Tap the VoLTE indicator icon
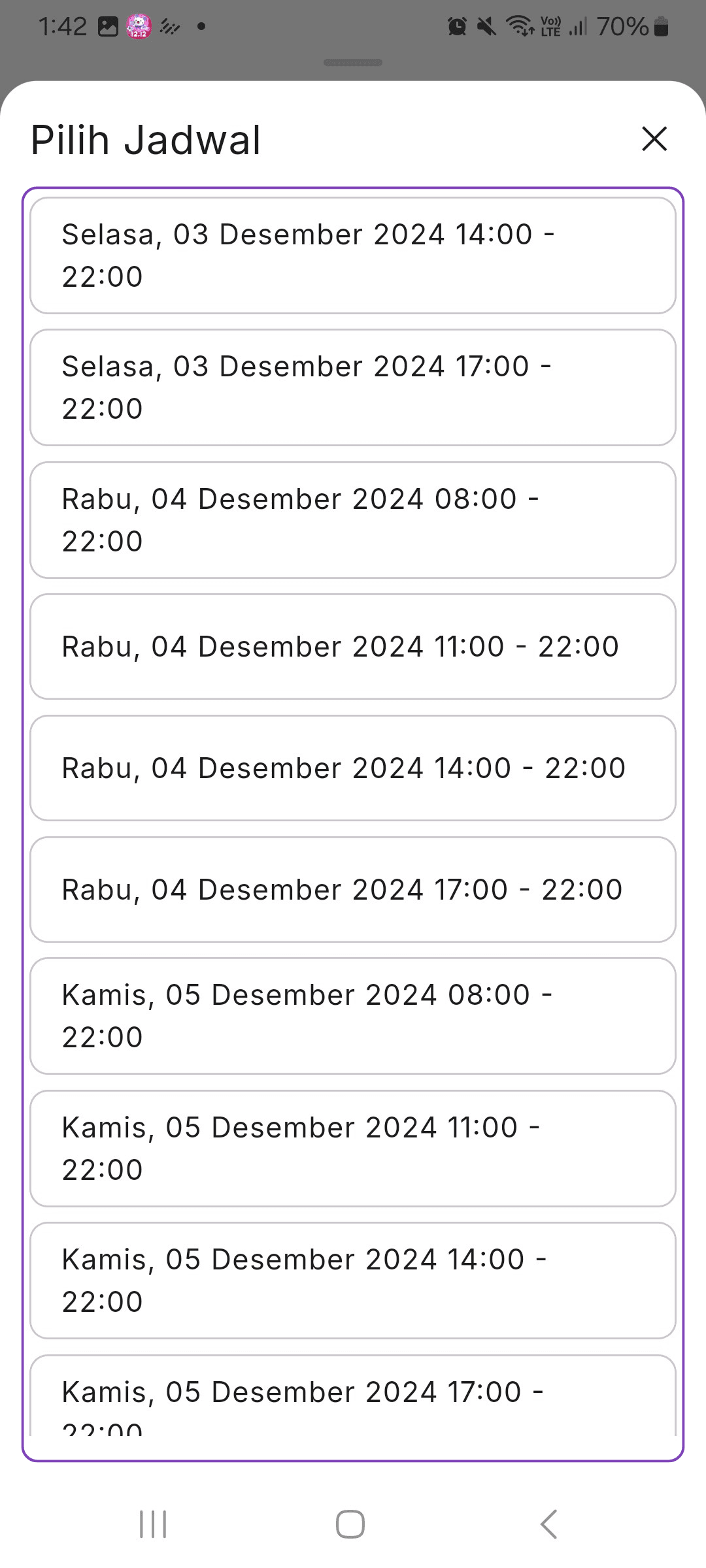 [x=549, y=27]
